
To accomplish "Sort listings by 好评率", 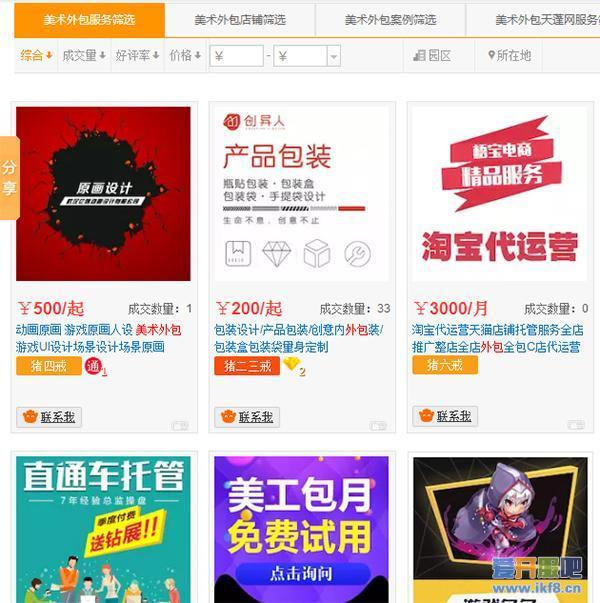I will (137, 56).
